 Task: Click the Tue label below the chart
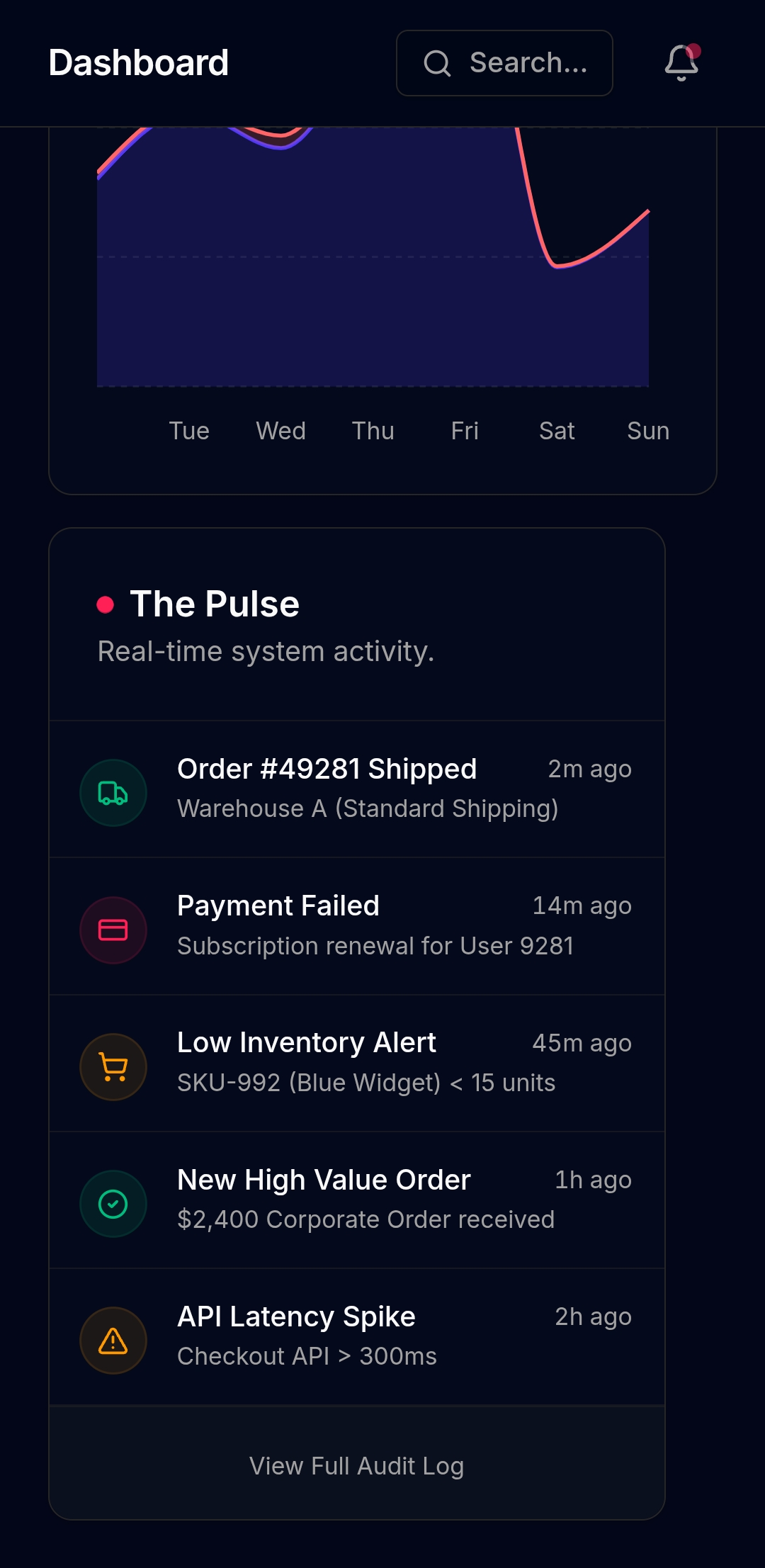tap(188, 430)
